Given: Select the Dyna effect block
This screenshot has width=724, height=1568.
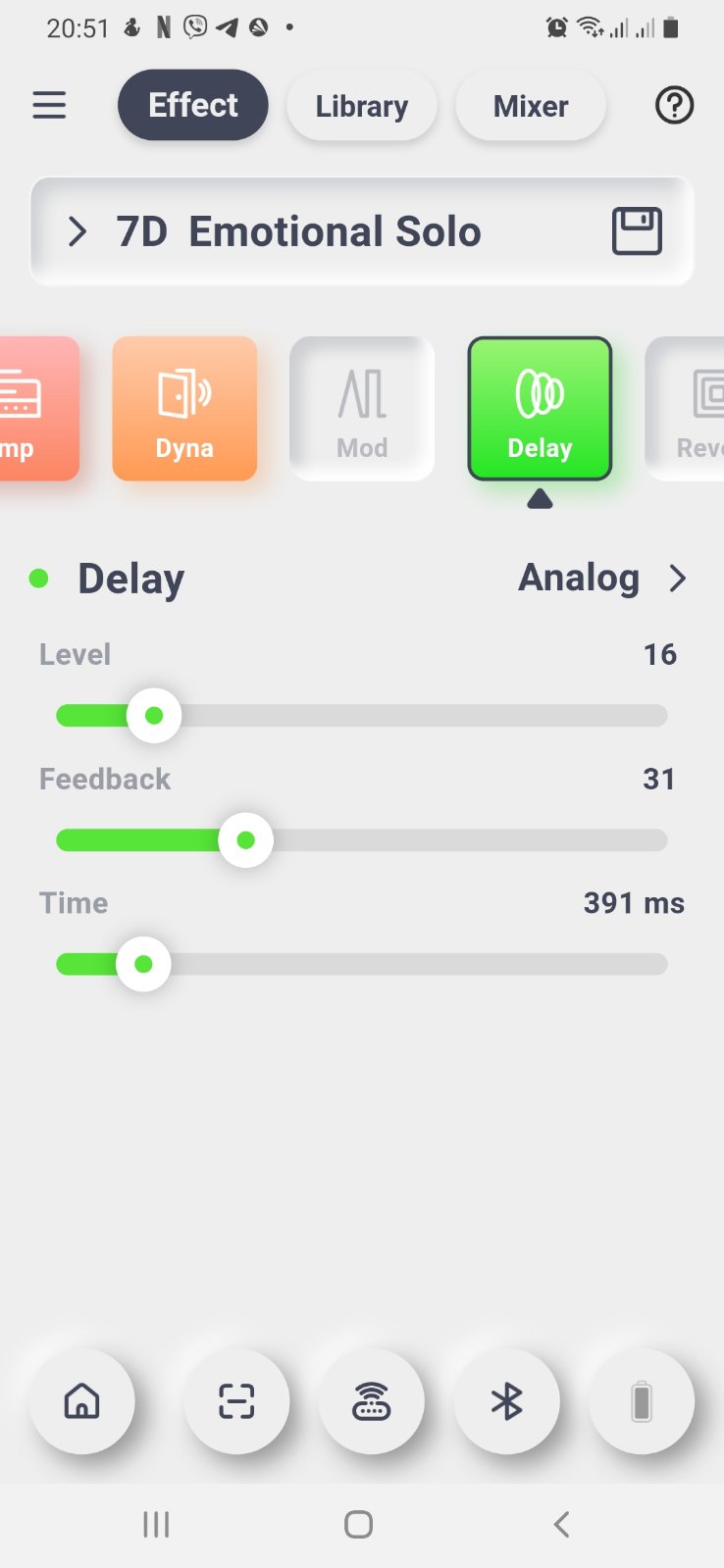Looking at the screenshot, I should [x=184, y=409].
